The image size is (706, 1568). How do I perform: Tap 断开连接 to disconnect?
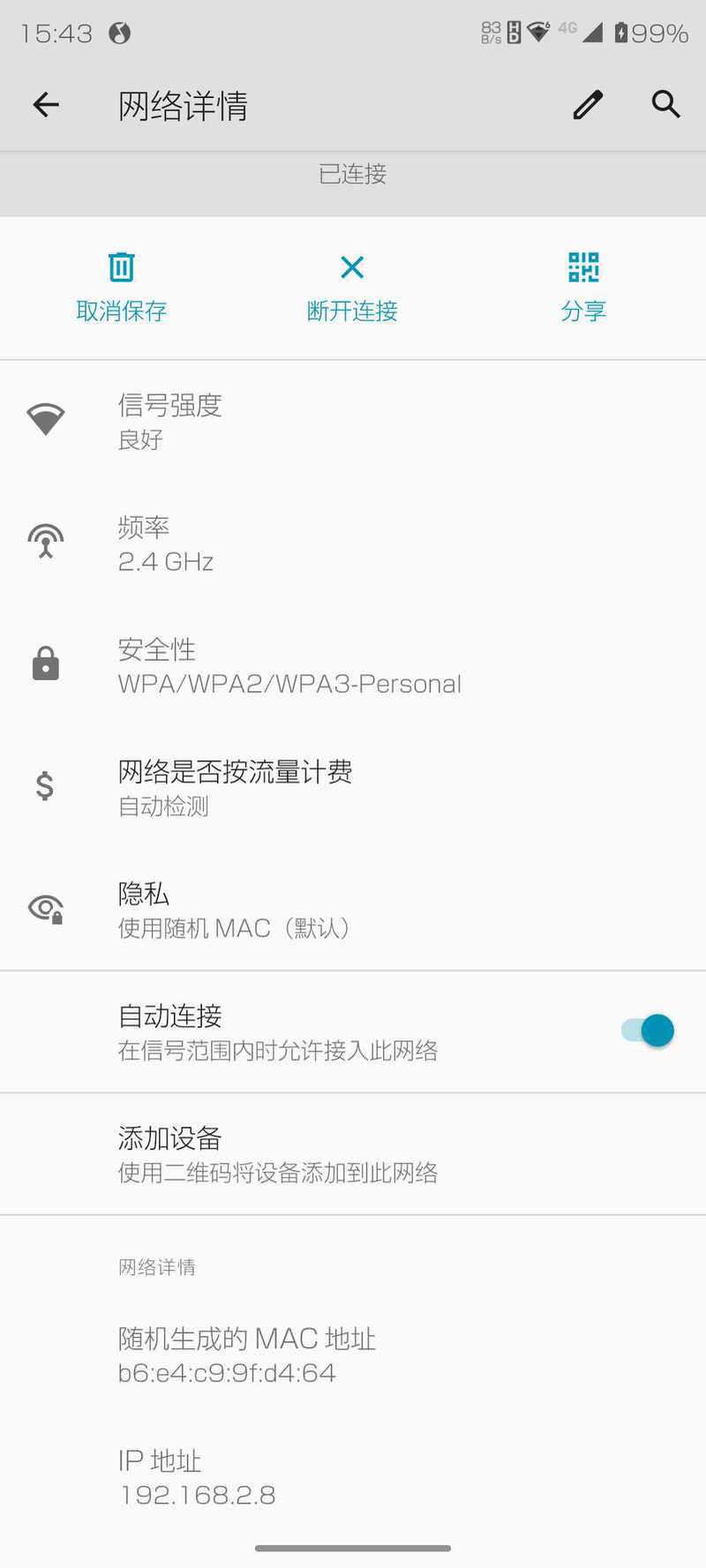[352, 287]
